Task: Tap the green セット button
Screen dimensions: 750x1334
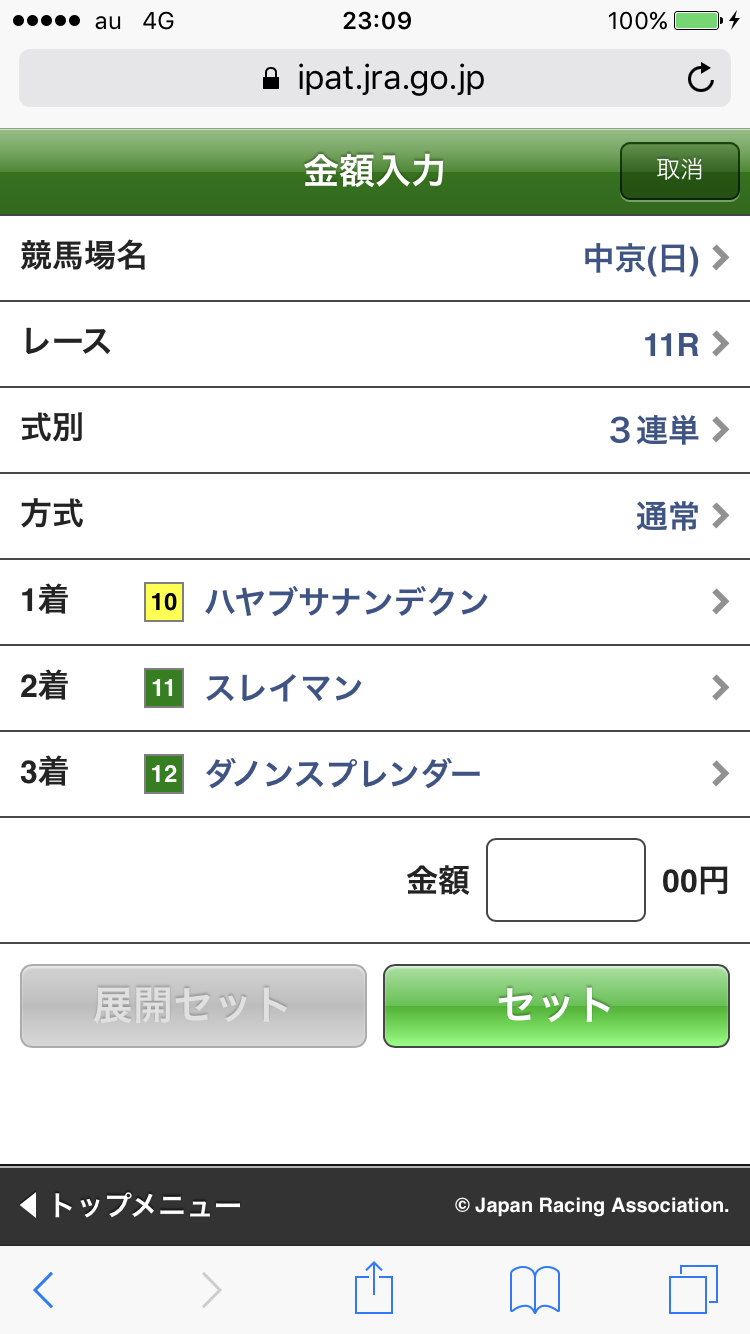Action: (556, 1006)
